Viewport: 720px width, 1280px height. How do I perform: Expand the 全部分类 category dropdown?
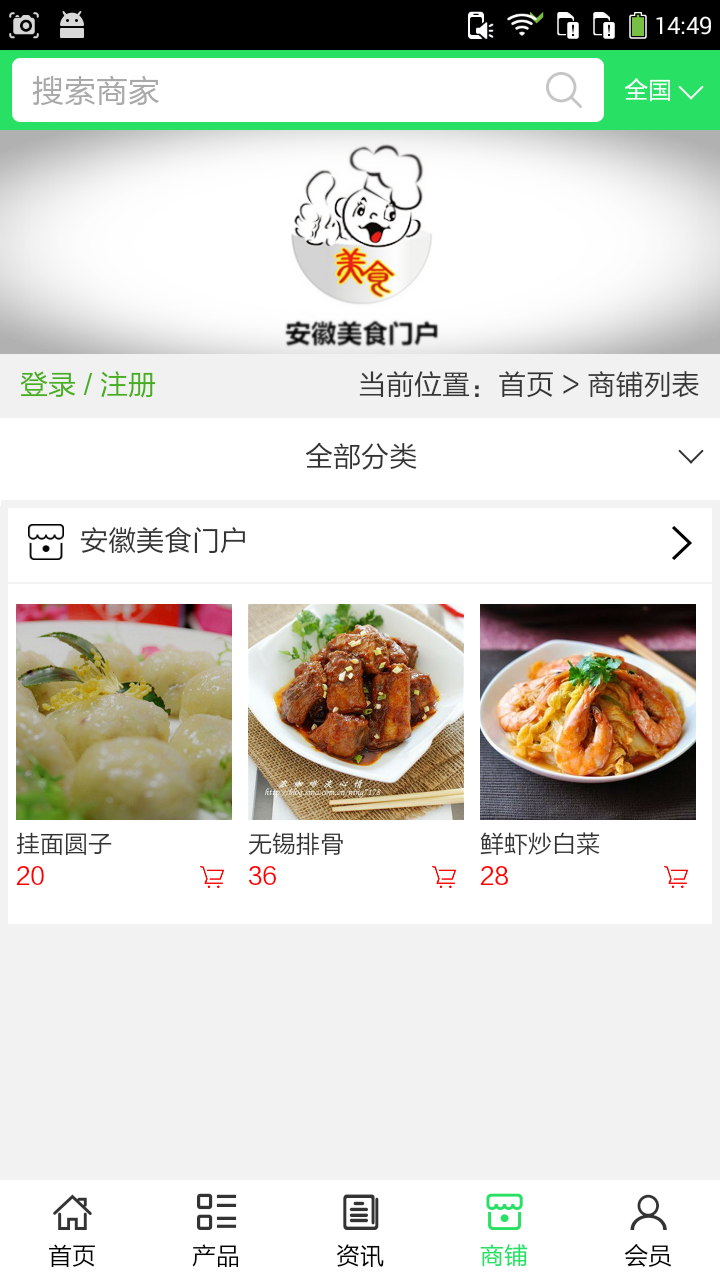tap(360, 457)
